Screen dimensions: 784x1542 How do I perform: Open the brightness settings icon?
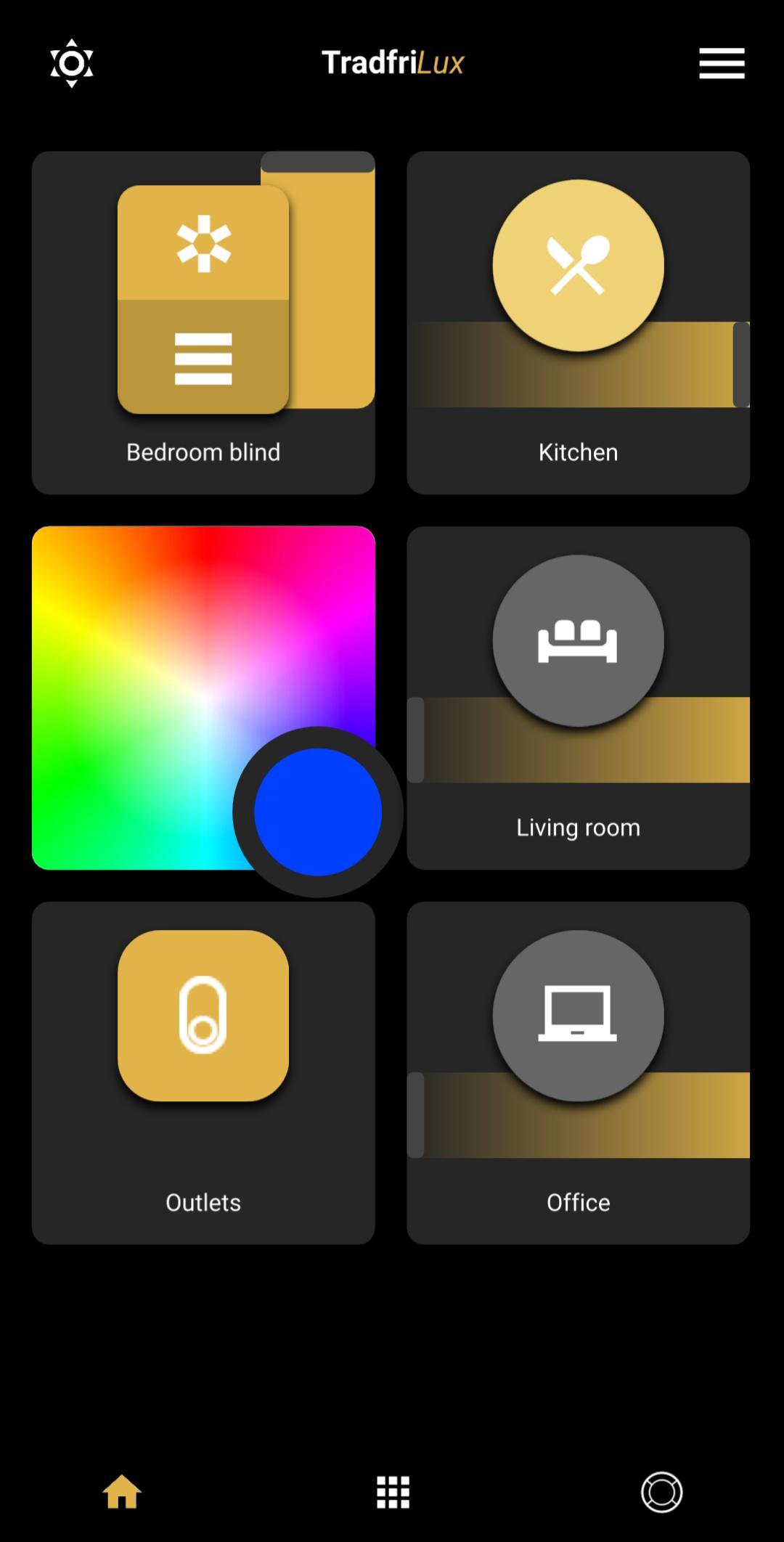[x=71, y=63]
